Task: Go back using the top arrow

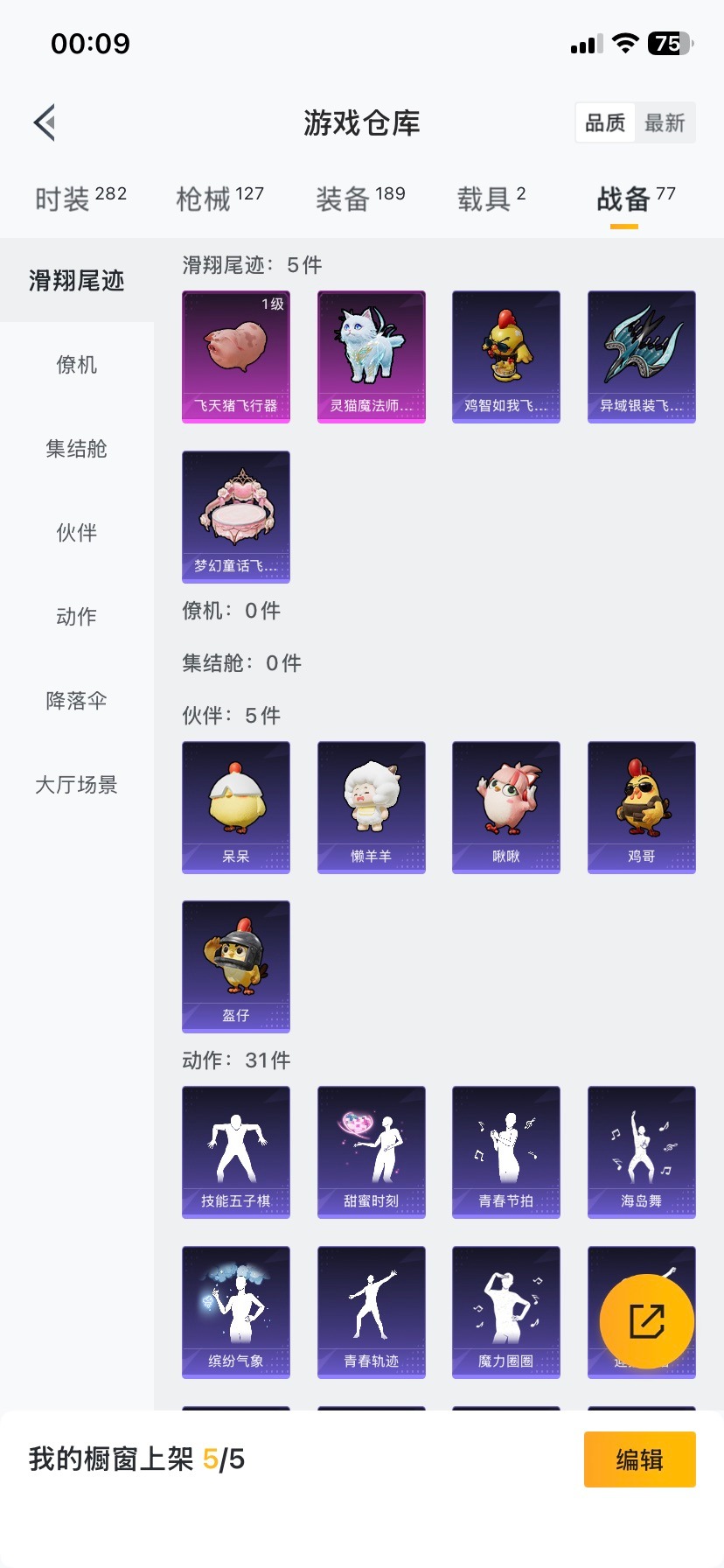Action: 45,122
